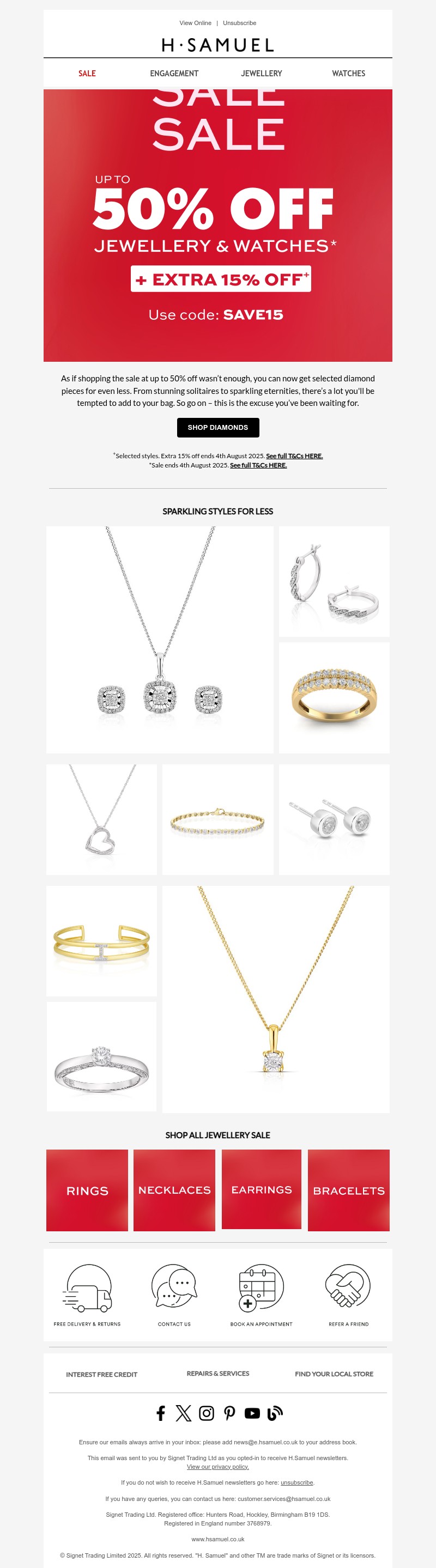436x1568 pixels.
Task: Open the ENGAGEMENT category
Action: tap(174, 74)
